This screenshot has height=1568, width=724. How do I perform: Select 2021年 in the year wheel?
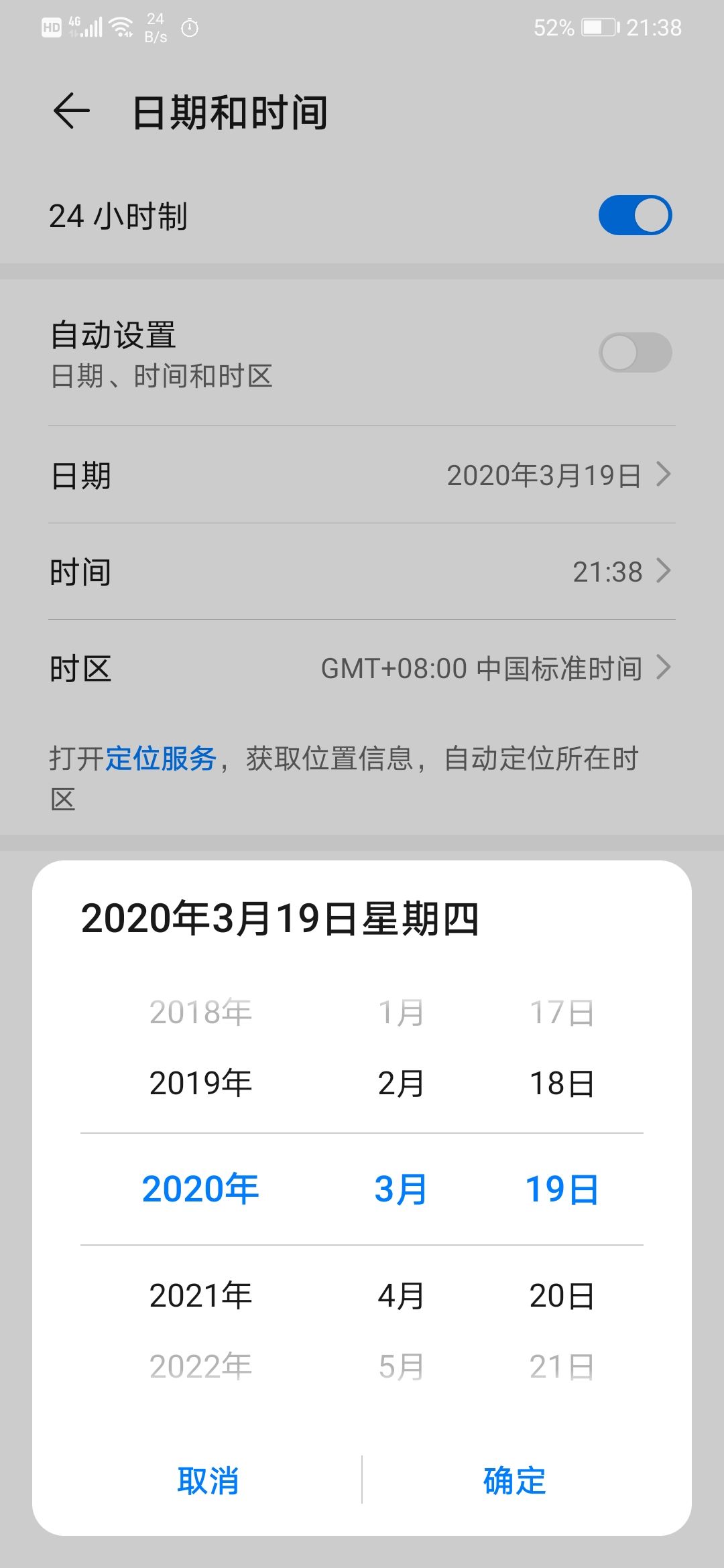click(x=200, y=1295)
